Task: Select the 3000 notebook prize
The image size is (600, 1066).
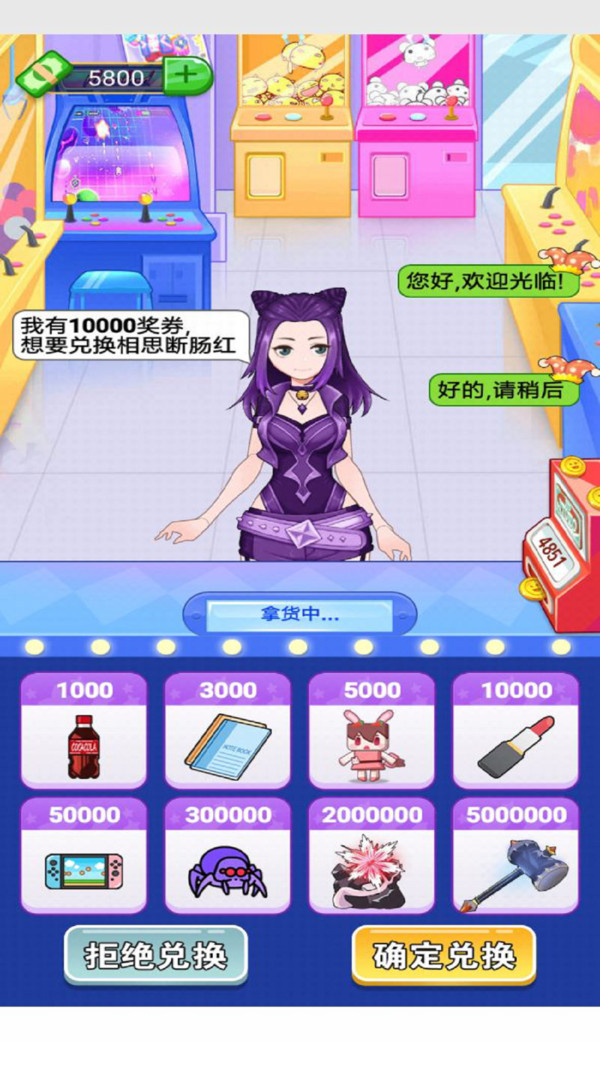Action: 228,731
